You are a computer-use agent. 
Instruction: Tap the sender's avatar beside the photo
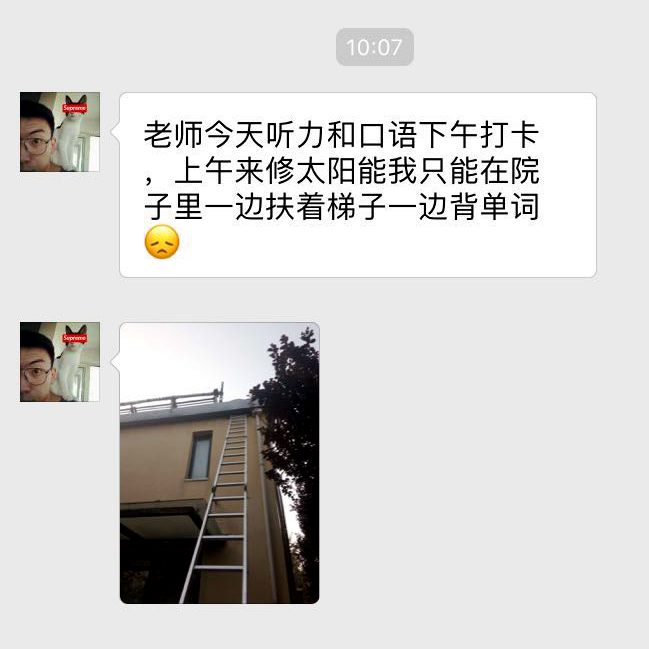pos(60,362)
